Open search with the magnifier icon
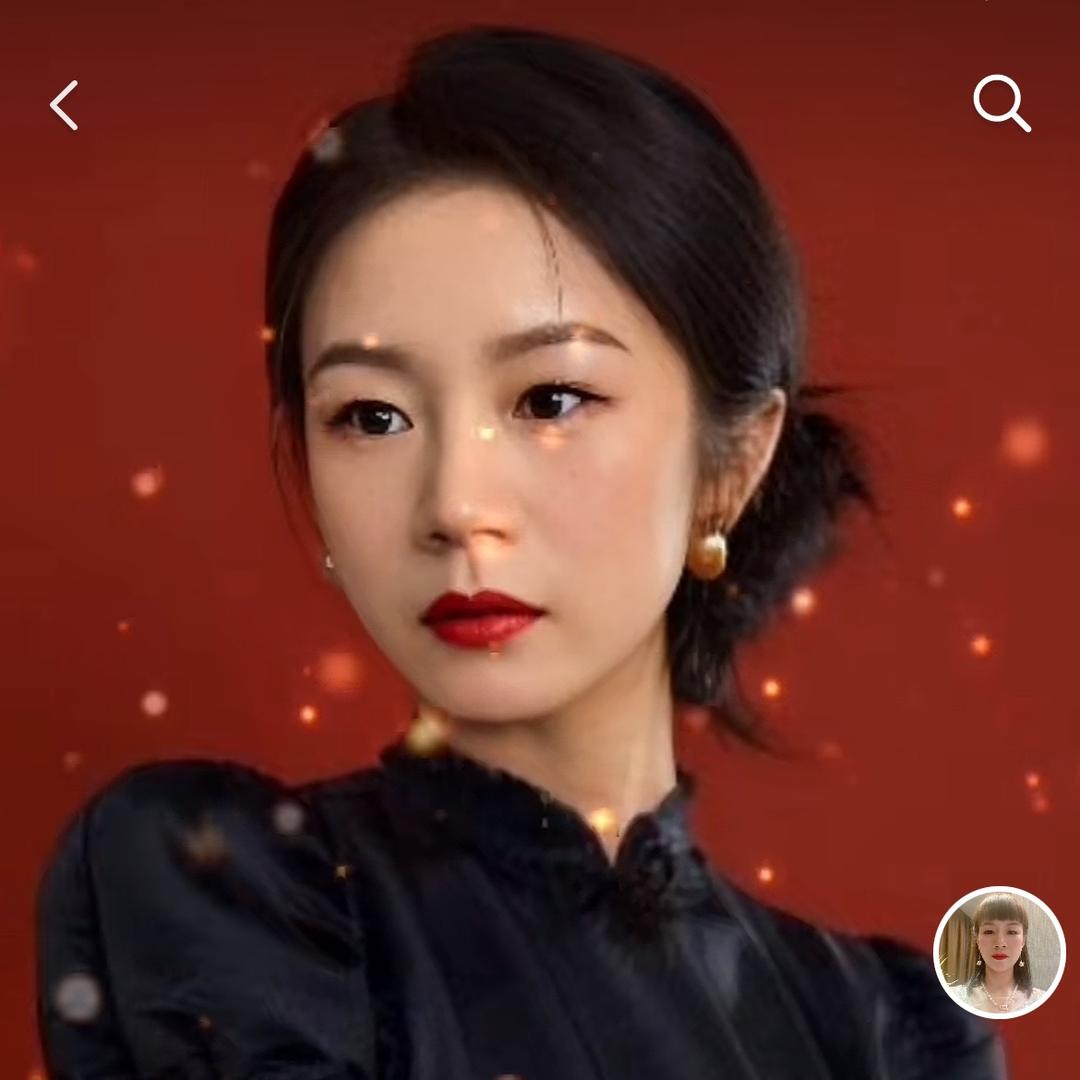This screenshot has height=1080, width=1080. point(1001,103)
